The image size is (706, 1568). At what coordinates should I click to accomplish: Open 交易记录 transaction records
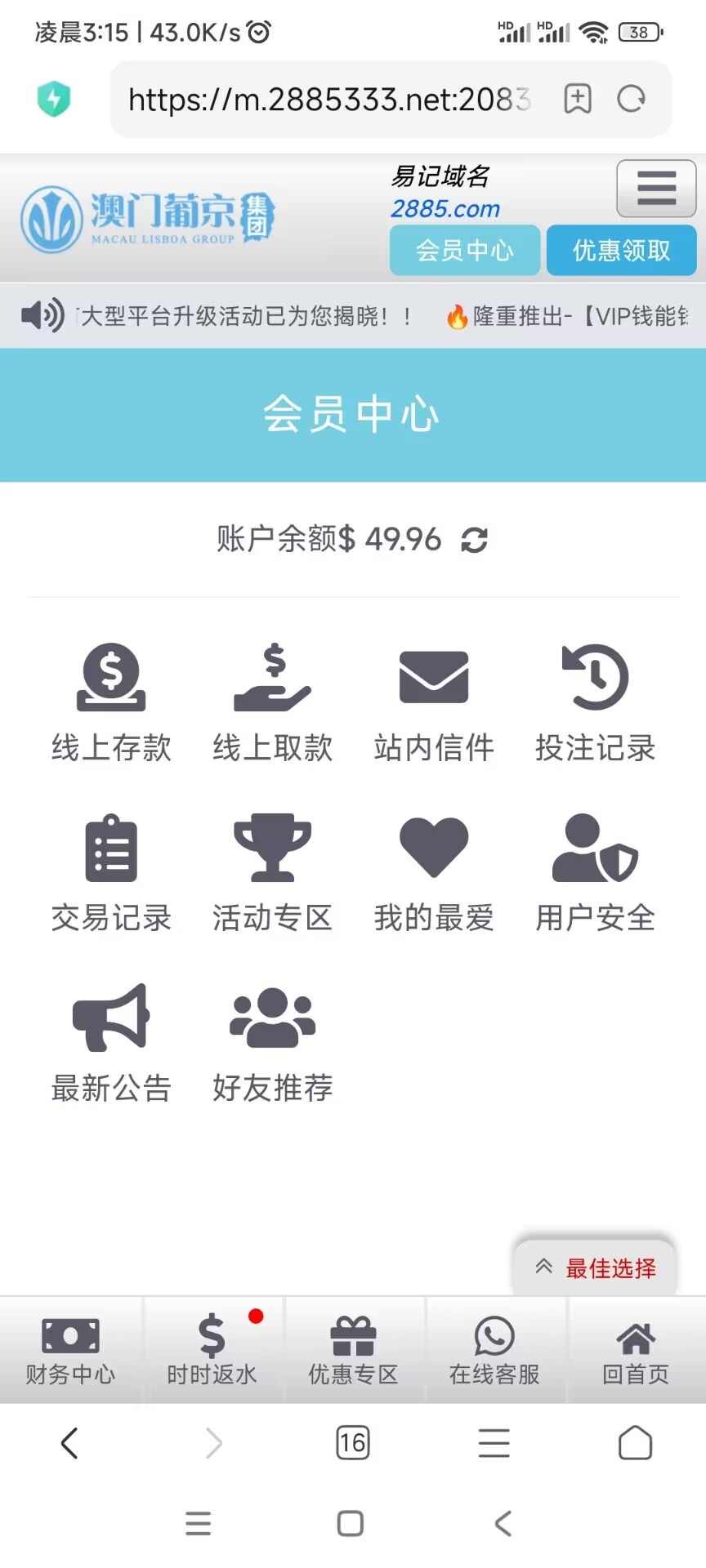pos(111,872)
